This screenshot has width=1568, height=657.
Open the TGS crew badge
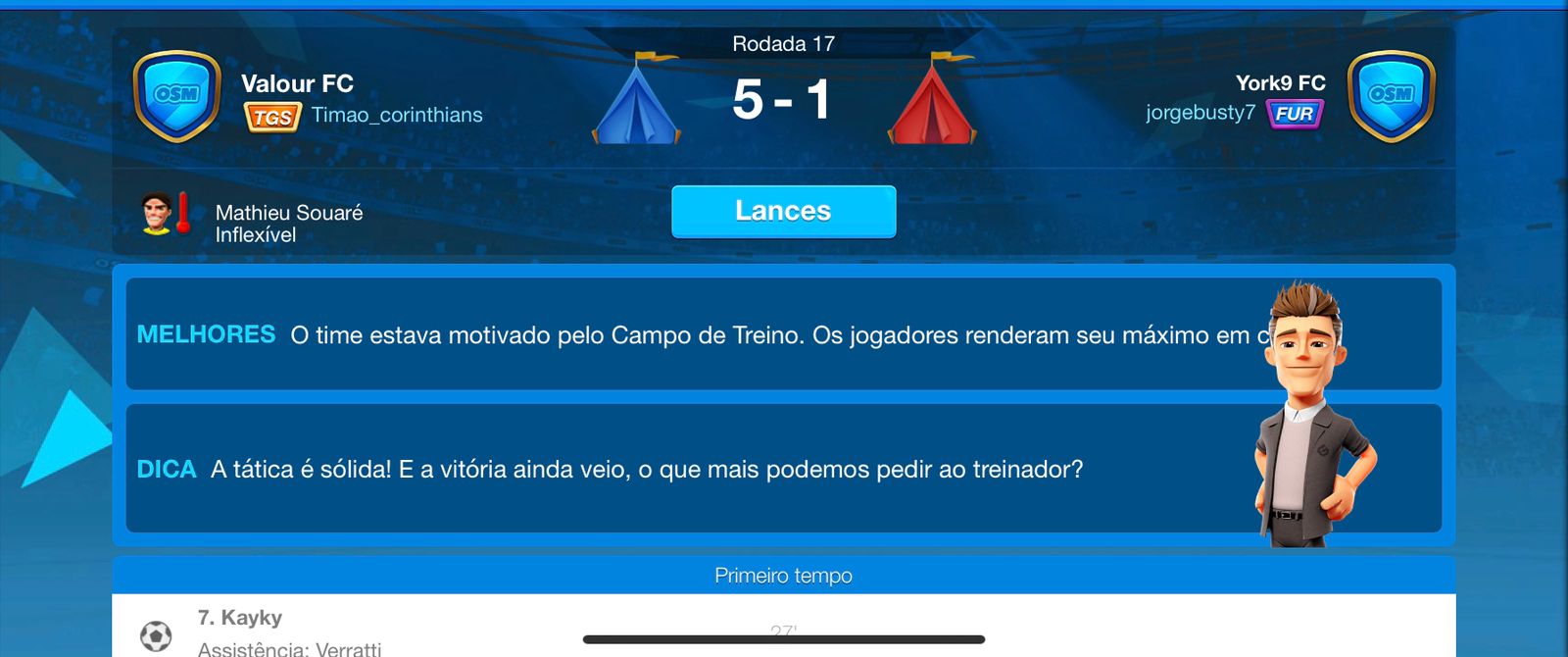click(x=271, y=117)
